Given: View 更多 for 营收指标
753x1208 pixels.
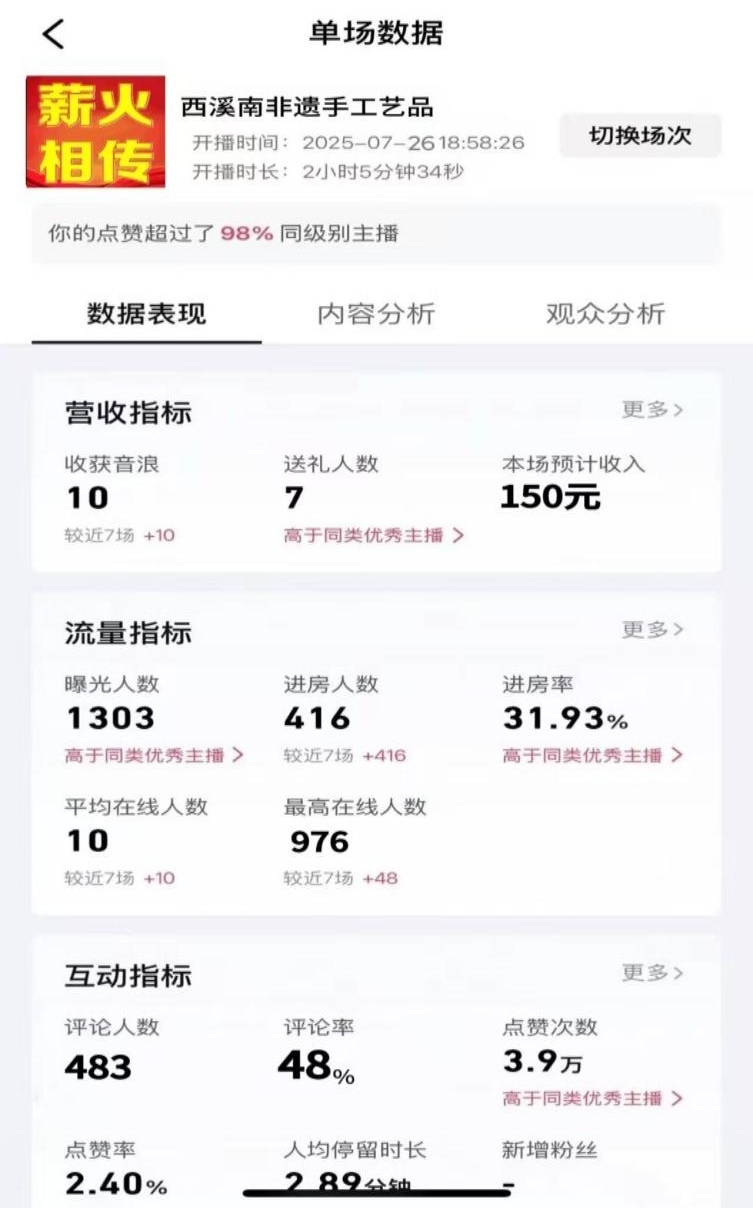Looking at the screenshot, I should point(652,410).
